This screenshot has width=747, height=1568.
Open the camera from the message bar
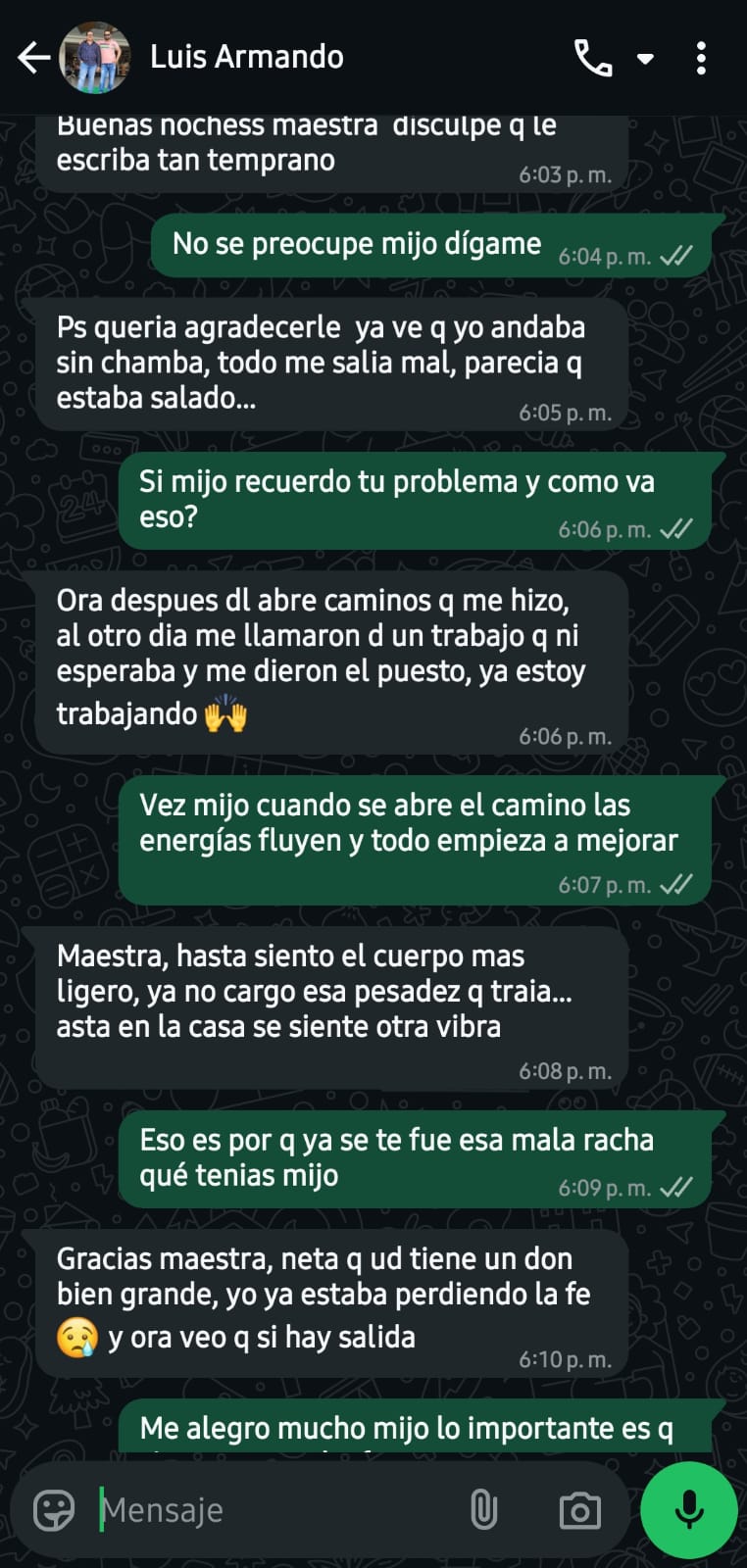point(580,1510)
